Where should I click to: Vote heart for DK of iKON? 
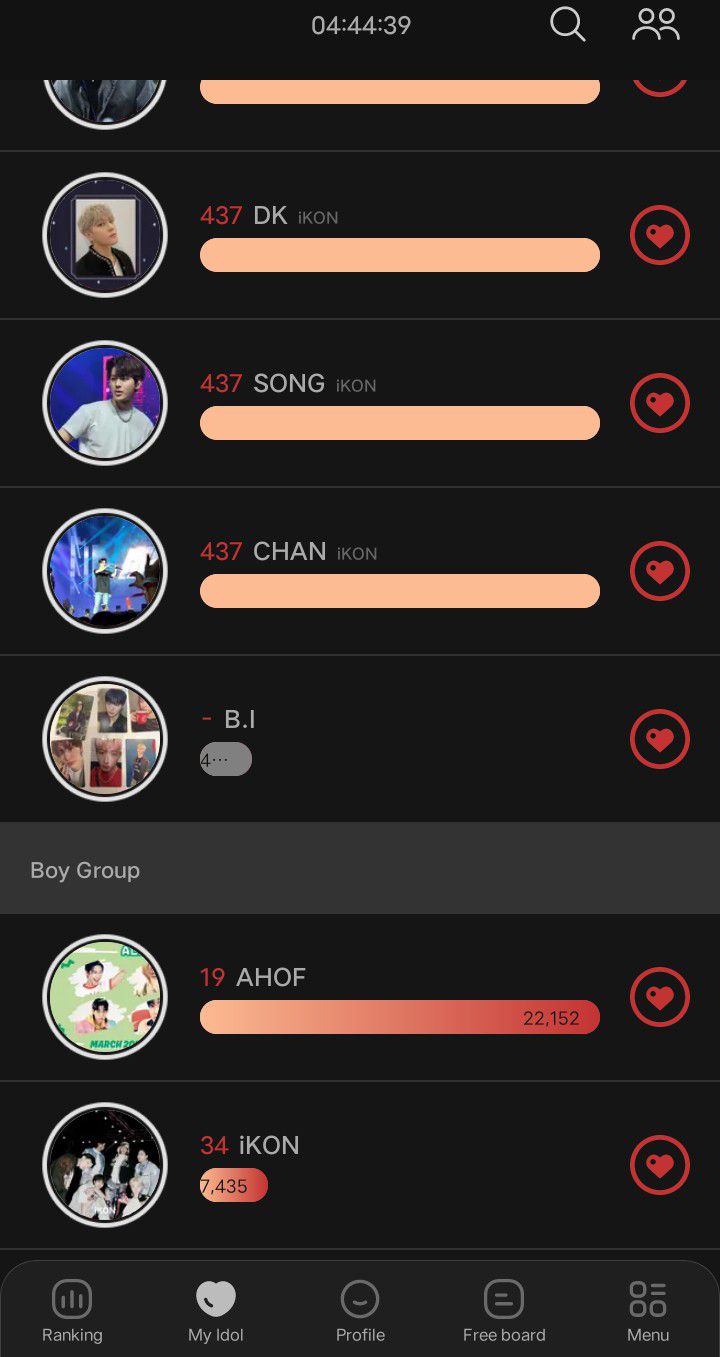pyautogui.click(x=660, y=236)
